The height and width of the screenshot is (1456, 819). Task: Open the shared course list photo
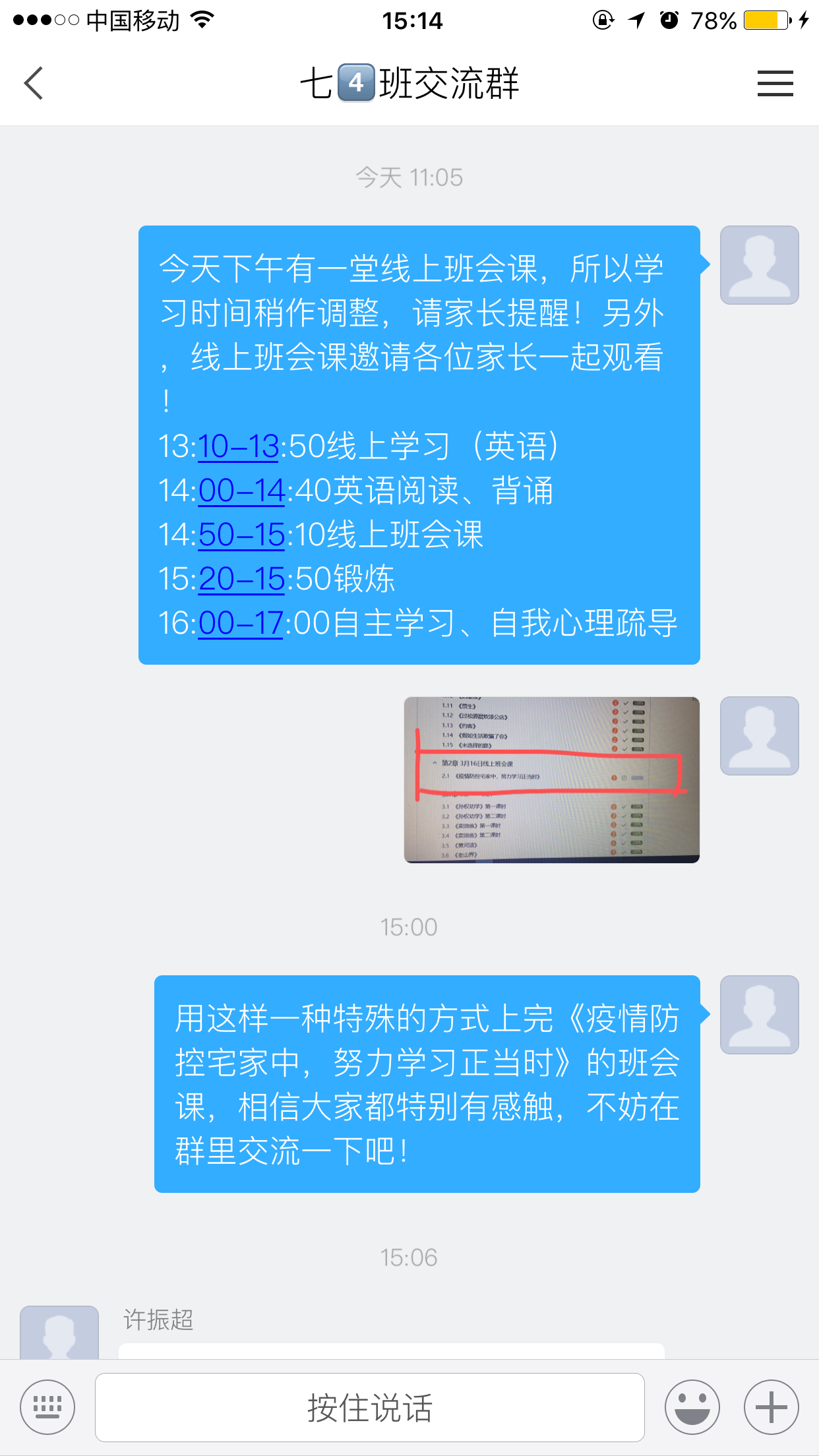(551, 779)
